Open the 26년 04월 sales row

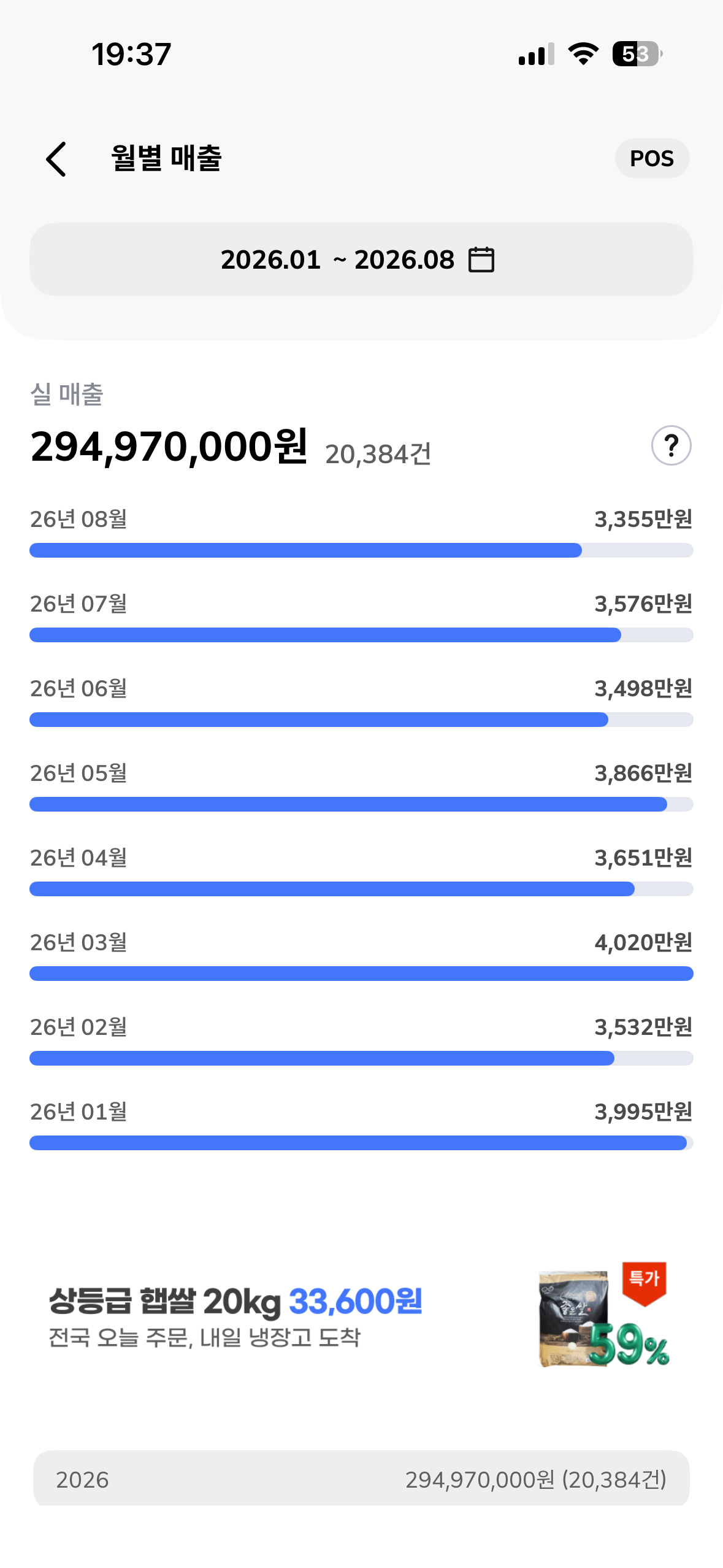click(361, 870)
